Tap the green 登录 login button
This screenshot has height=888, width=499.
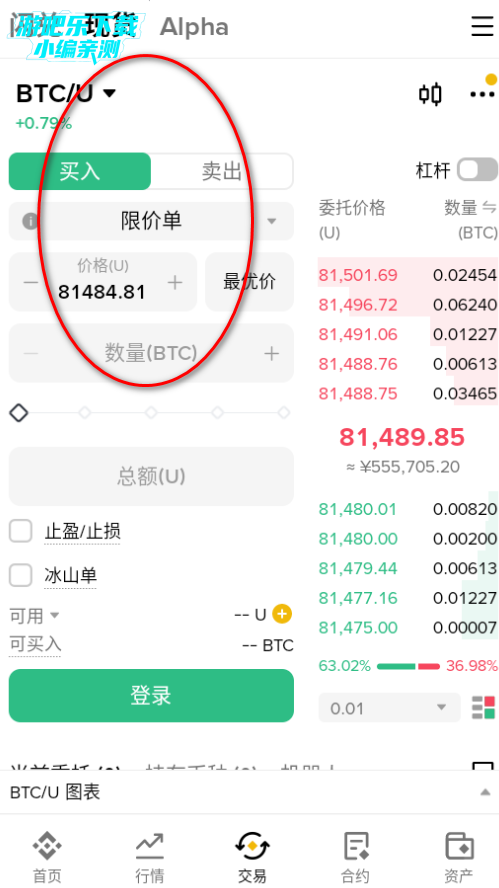151,695
